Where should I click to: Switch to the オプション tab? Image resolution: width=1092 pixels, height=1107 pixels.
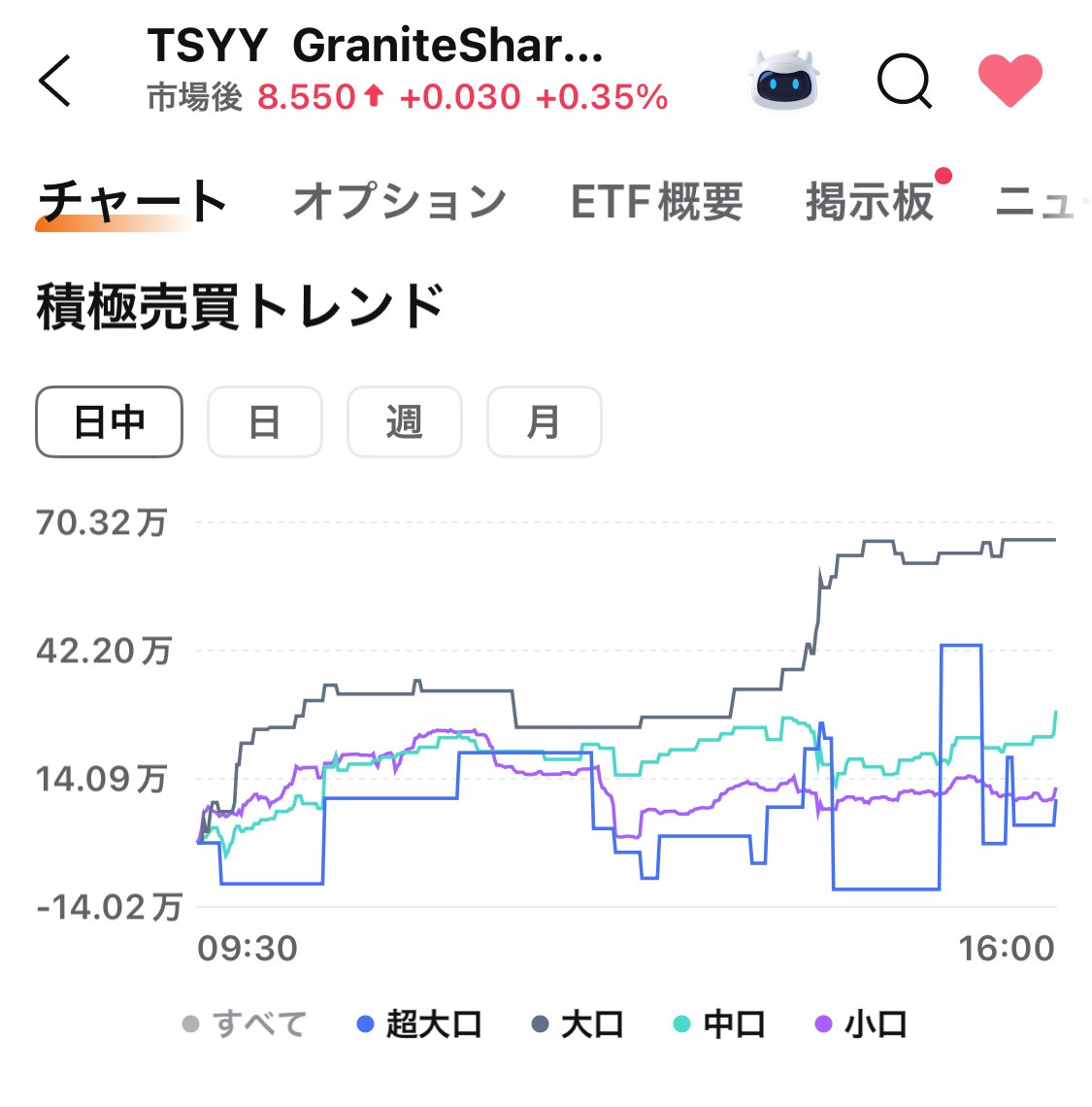pyautogui.click(x=400, y=201)
